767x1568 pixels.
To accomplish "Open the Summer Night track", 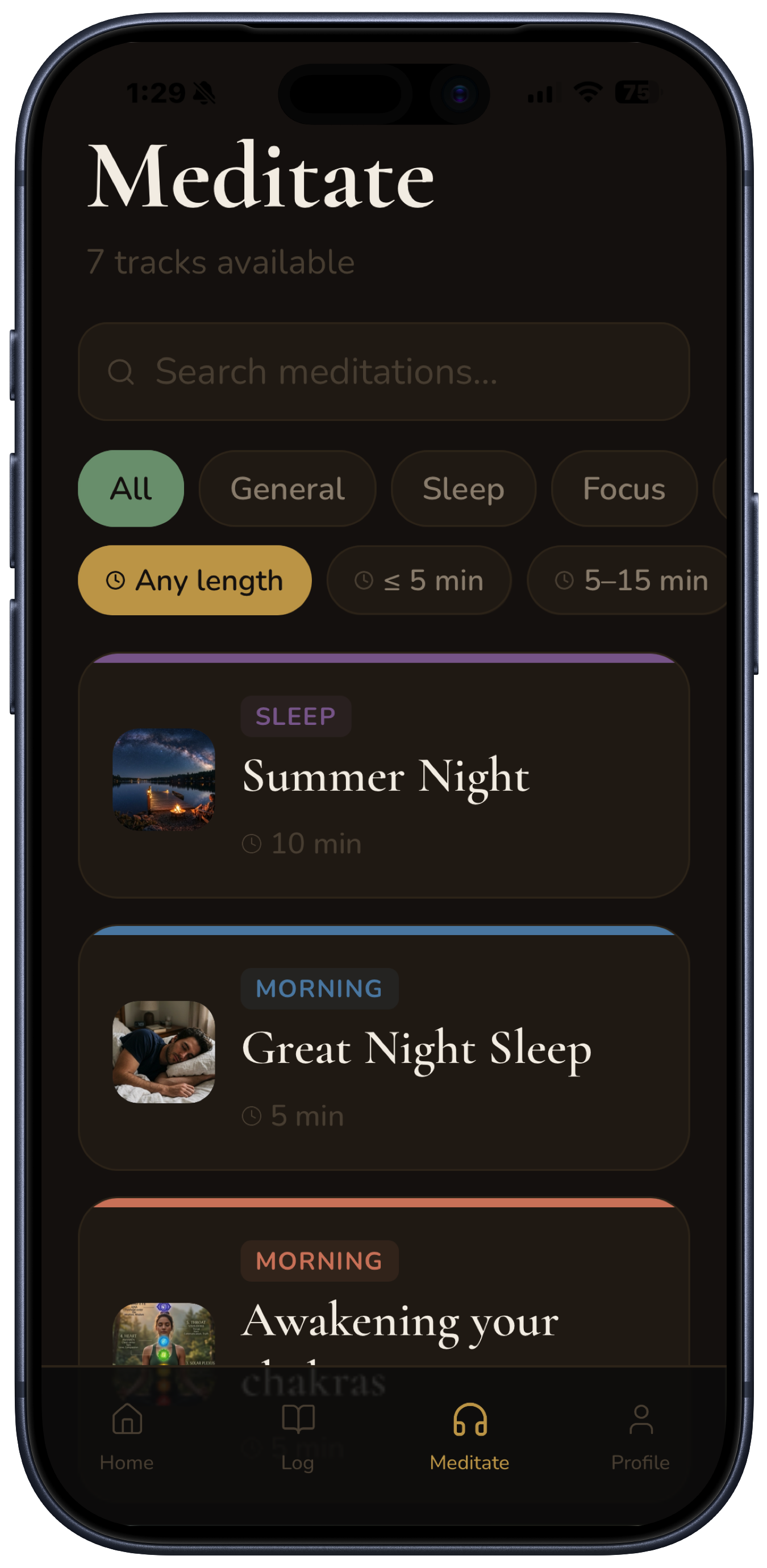I will (x=383, y=776).
